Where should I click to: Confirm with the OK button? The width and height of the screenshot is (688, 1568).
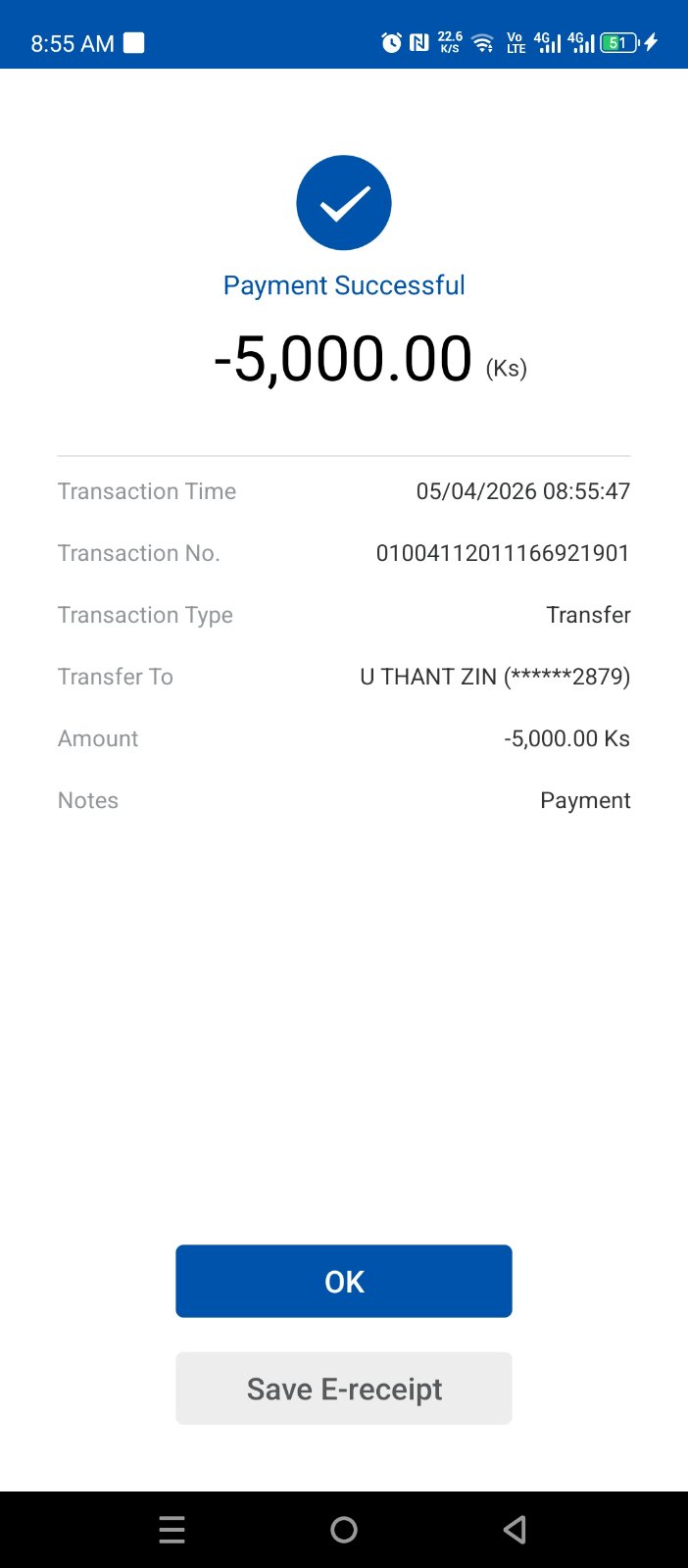point(344,1281)
